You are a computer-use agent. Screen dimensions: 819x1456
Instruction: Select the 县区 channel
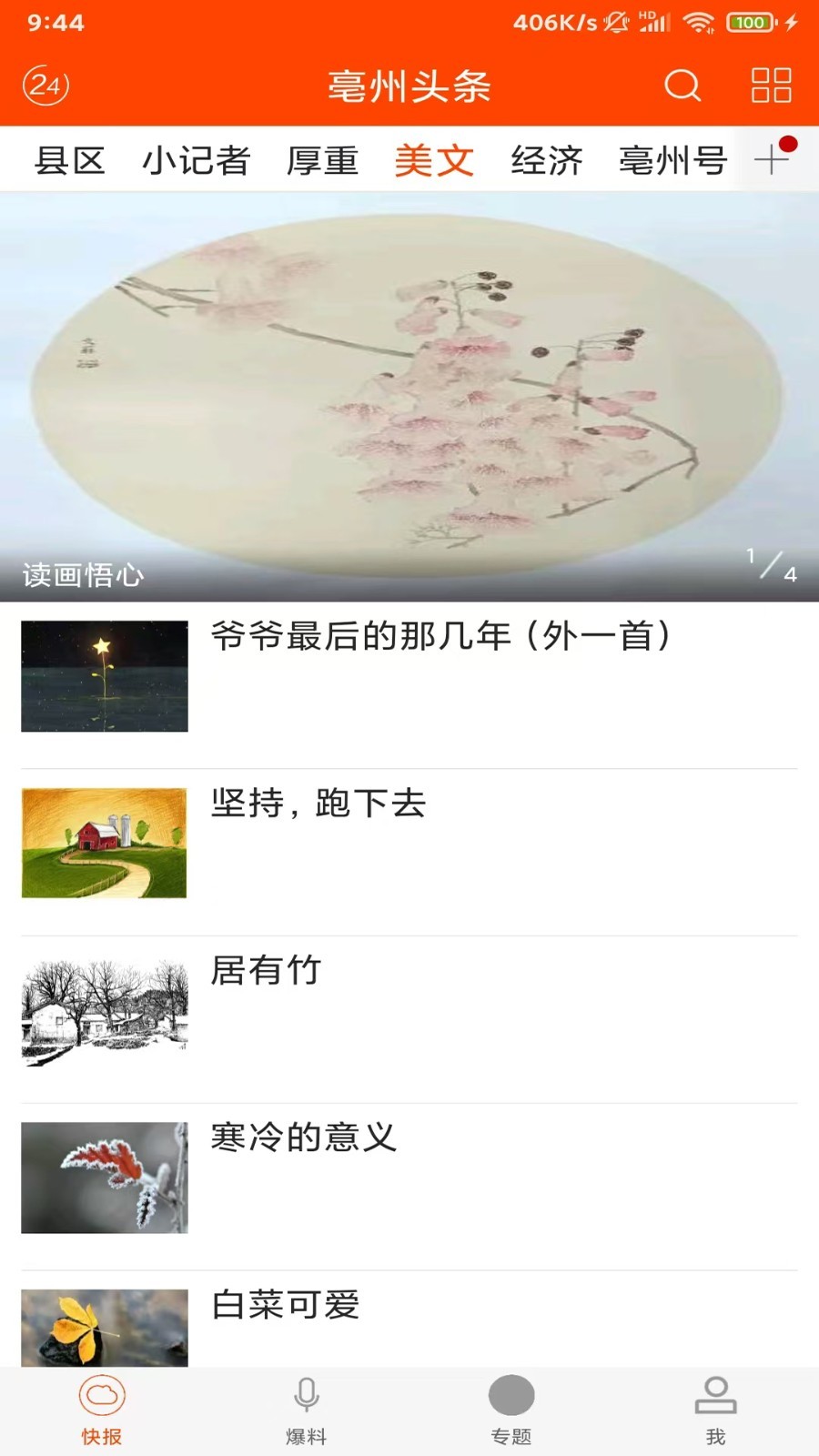69,158
